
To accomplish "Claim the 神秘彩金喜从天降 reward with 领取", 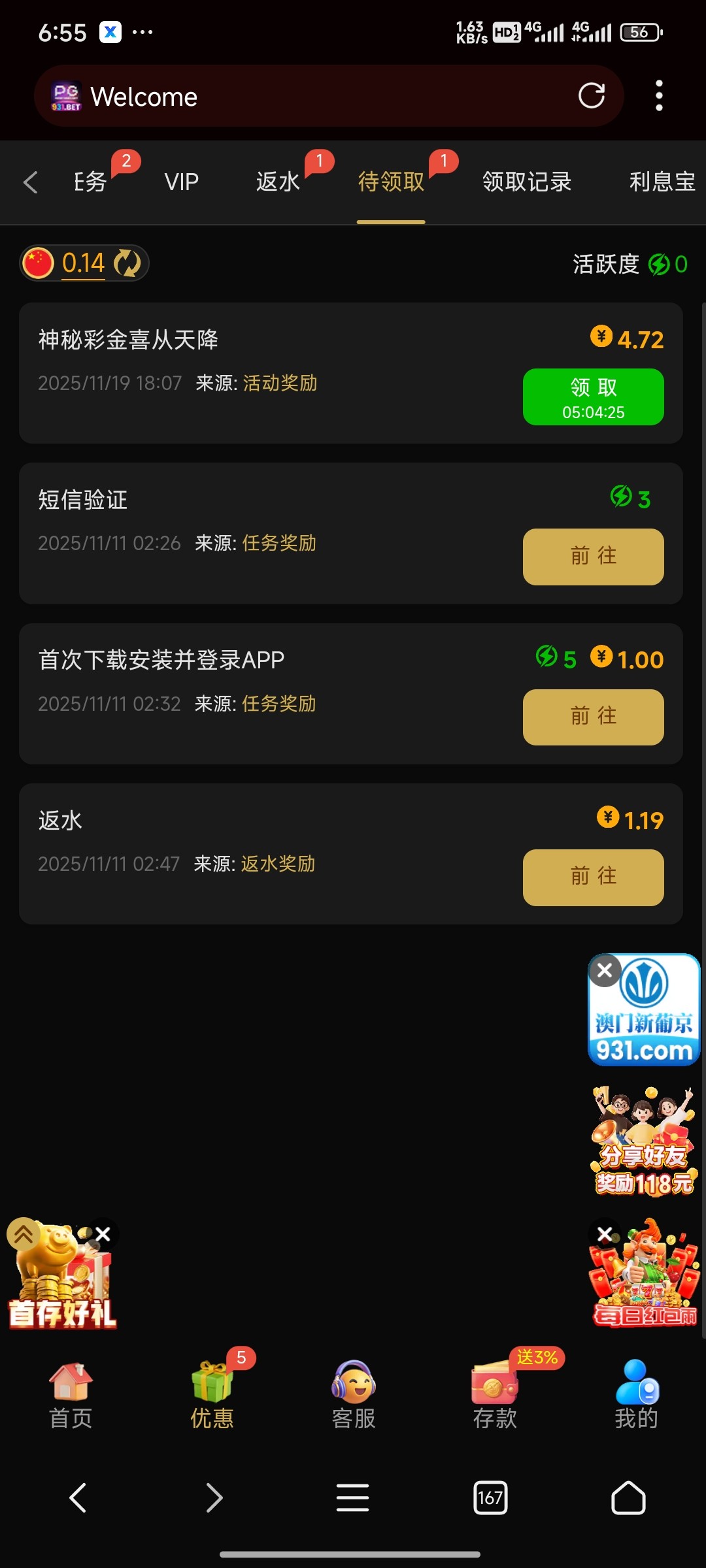I will click(593, 397).
